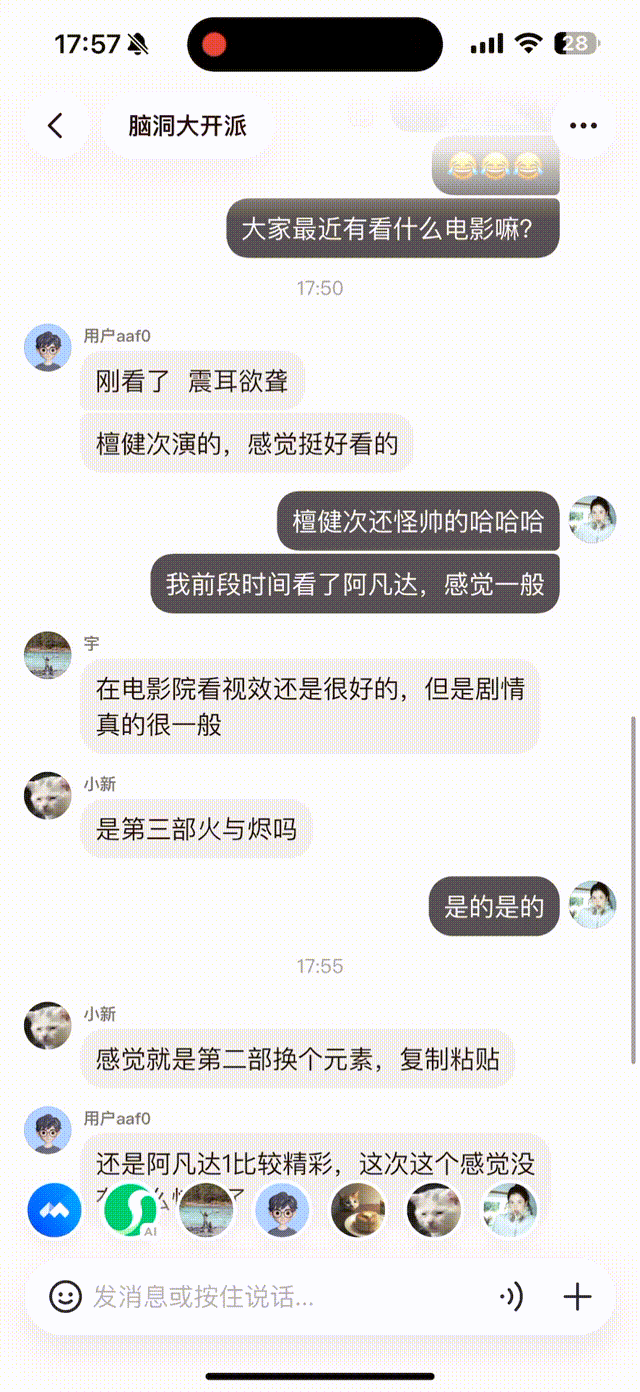Tap the glasses boy avatar in the member row
The width and height of the screenshot is (640, 1392).
(283, 1210)
